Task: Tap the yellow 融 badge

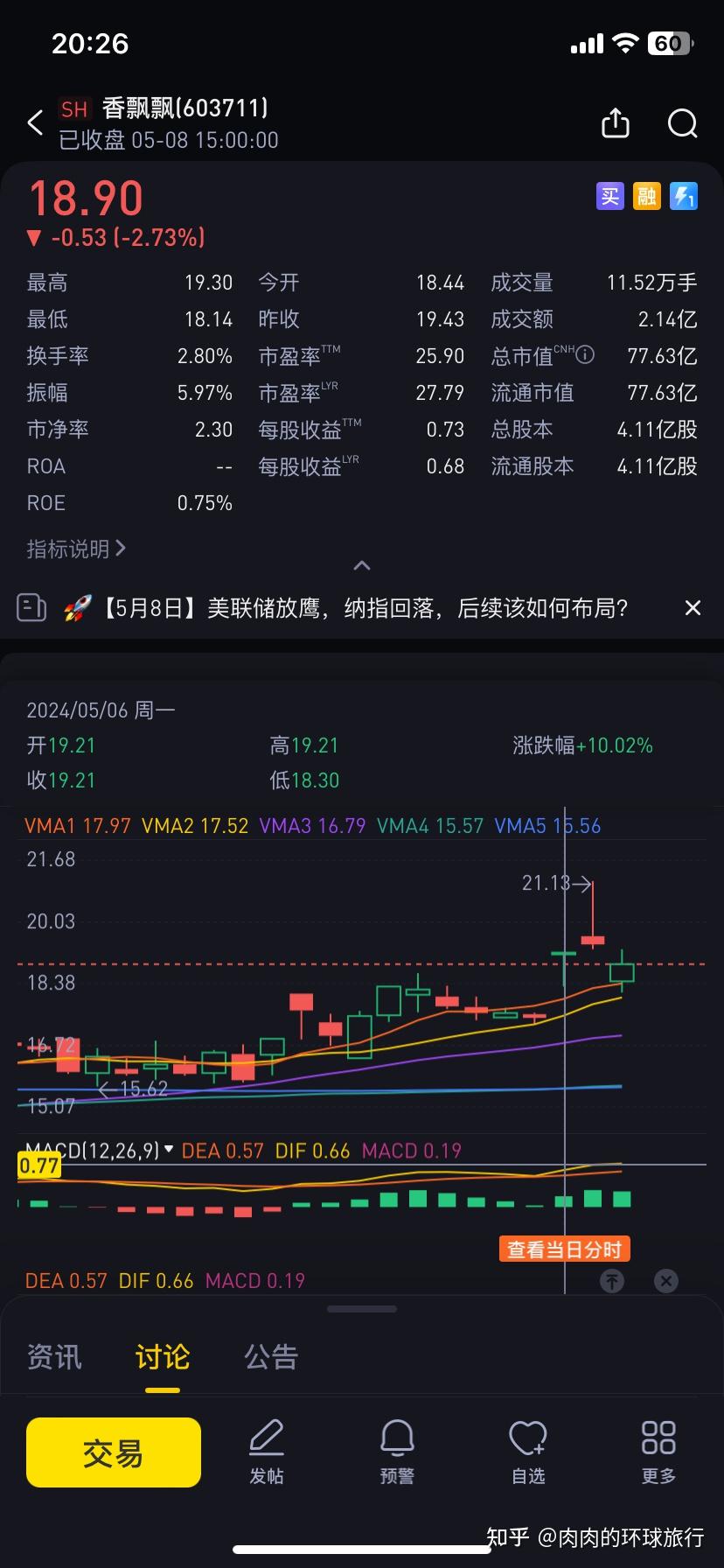Action: point(646,196)
